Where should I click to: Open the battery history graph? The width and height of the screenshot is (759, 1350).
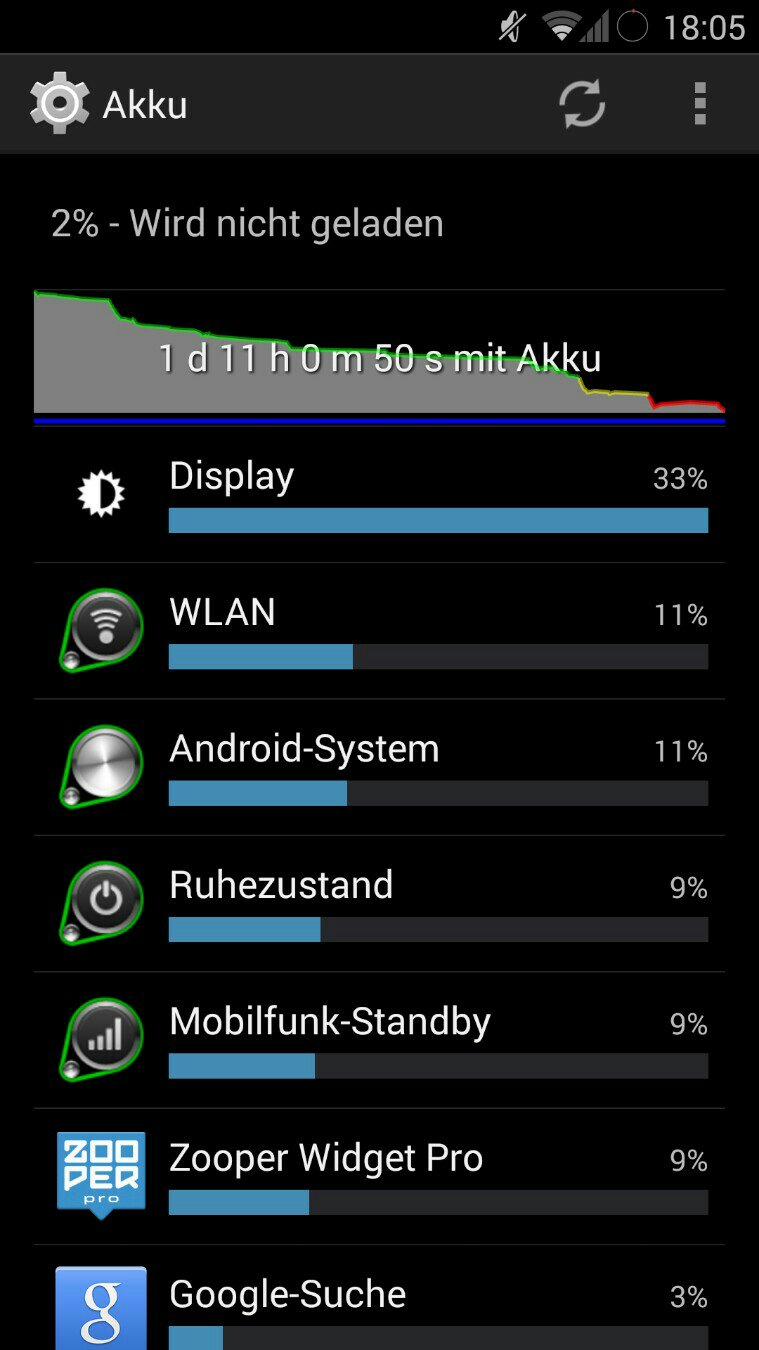[379, 356]
